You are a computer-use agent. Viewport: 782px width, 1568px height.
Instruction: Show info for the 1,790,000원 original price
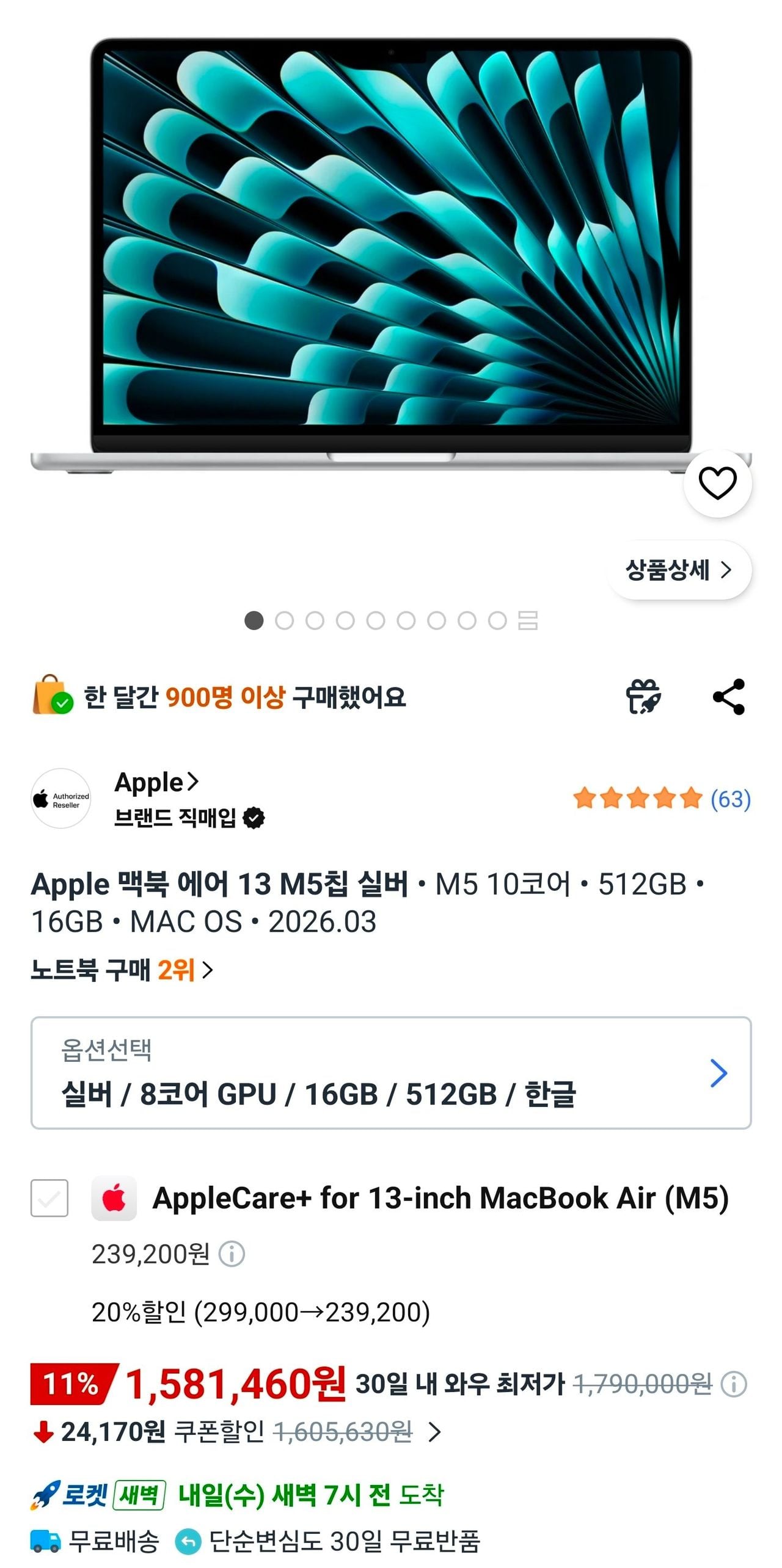point(734,1384)
